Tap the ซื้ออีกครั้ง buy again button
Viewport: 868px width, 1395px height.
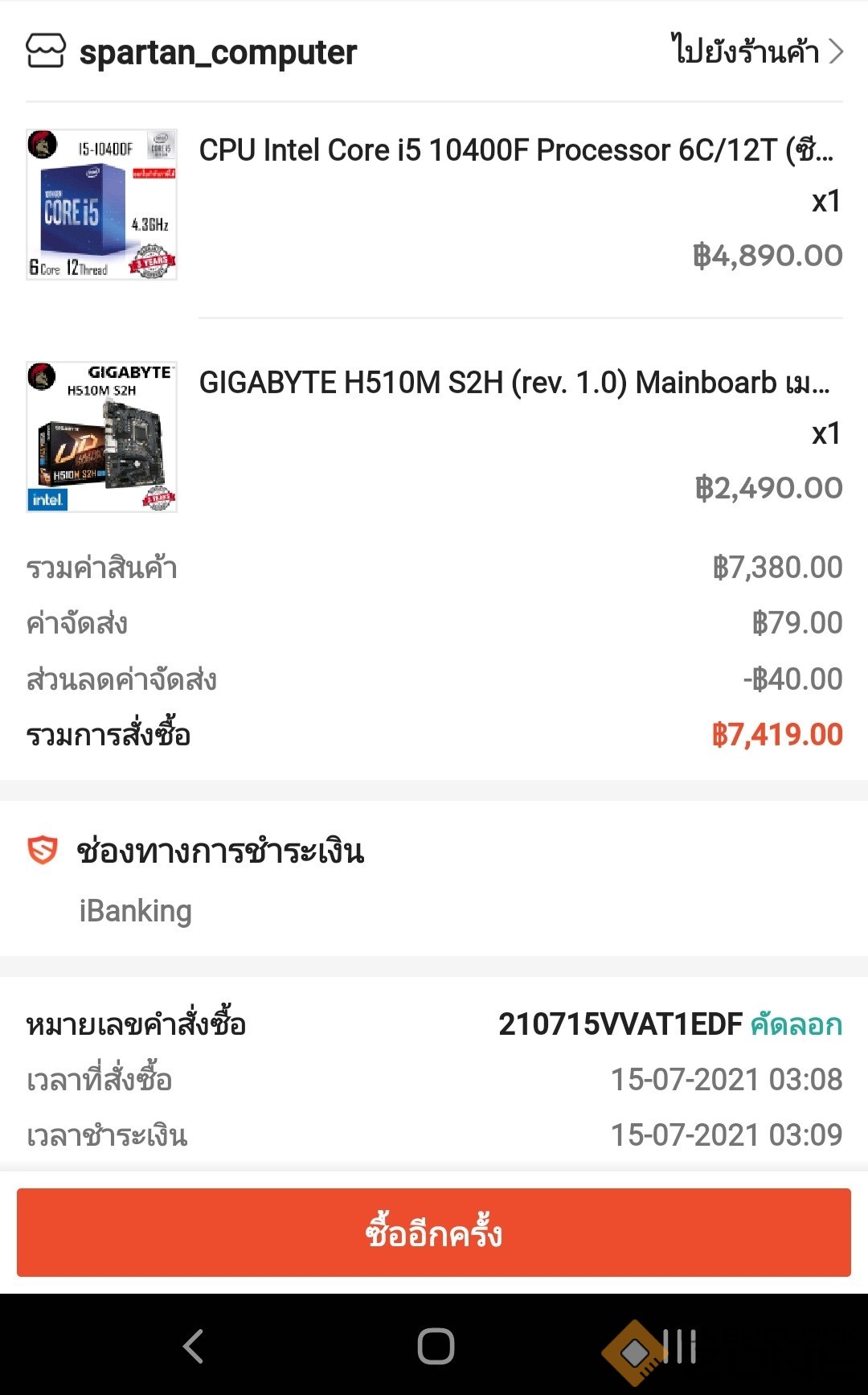(x=434, y=1233)
